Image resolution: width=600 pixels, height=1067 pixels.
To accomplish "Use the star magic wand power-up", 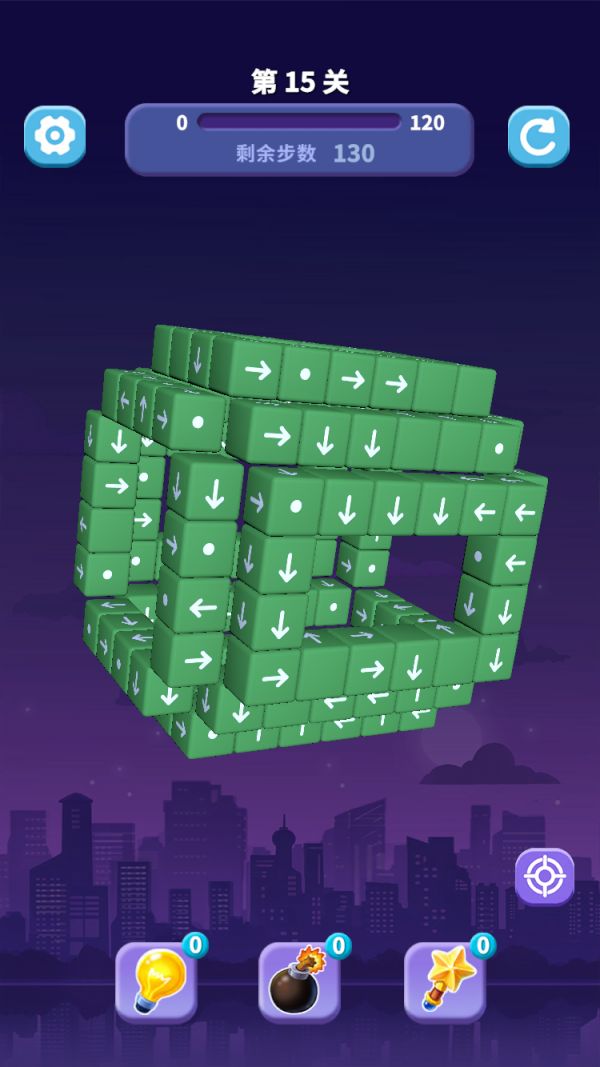I will [x=444, y=982].
